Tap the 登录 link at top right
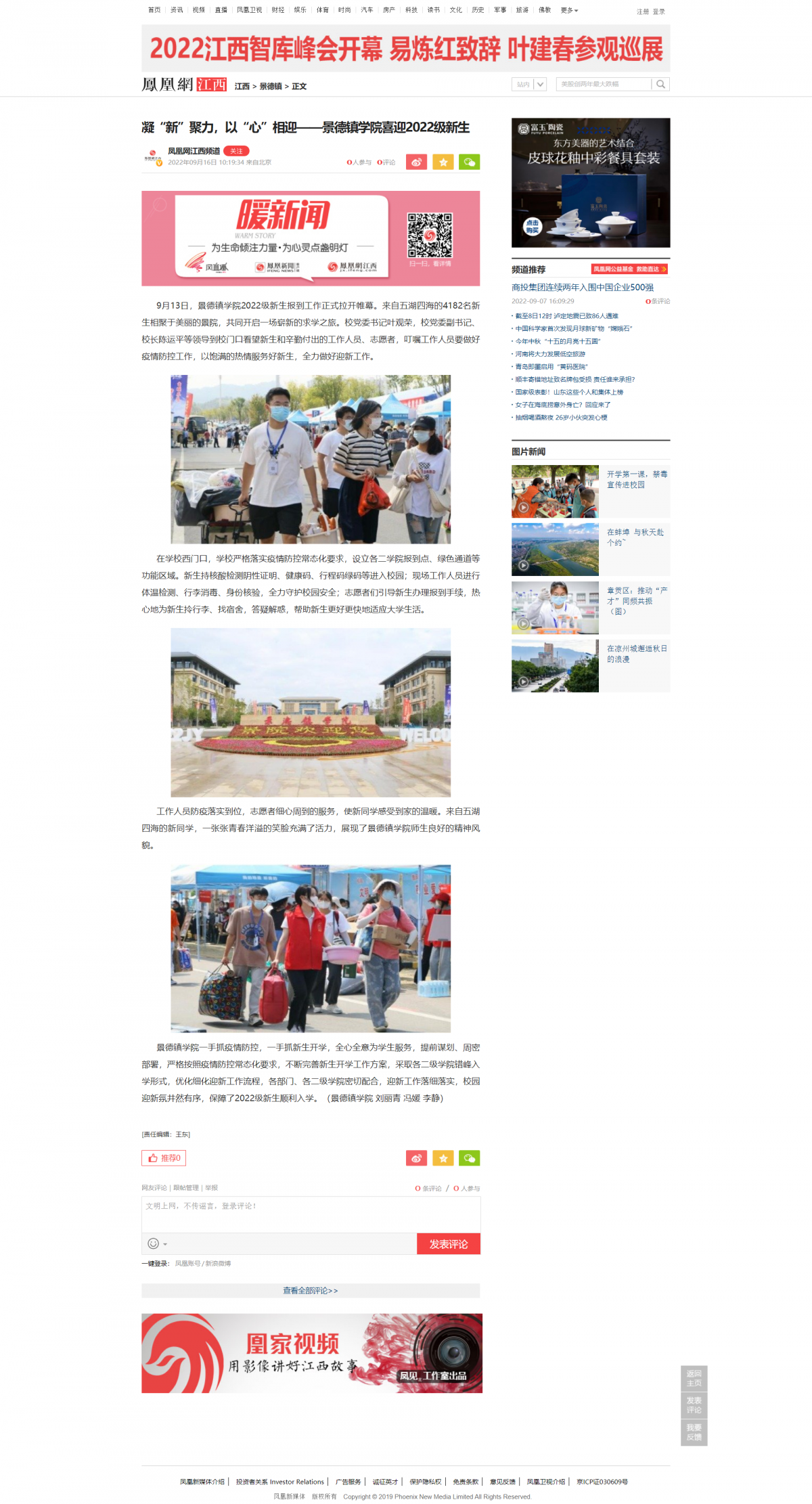The image size is (812, 1504). [x=659, y=12]
